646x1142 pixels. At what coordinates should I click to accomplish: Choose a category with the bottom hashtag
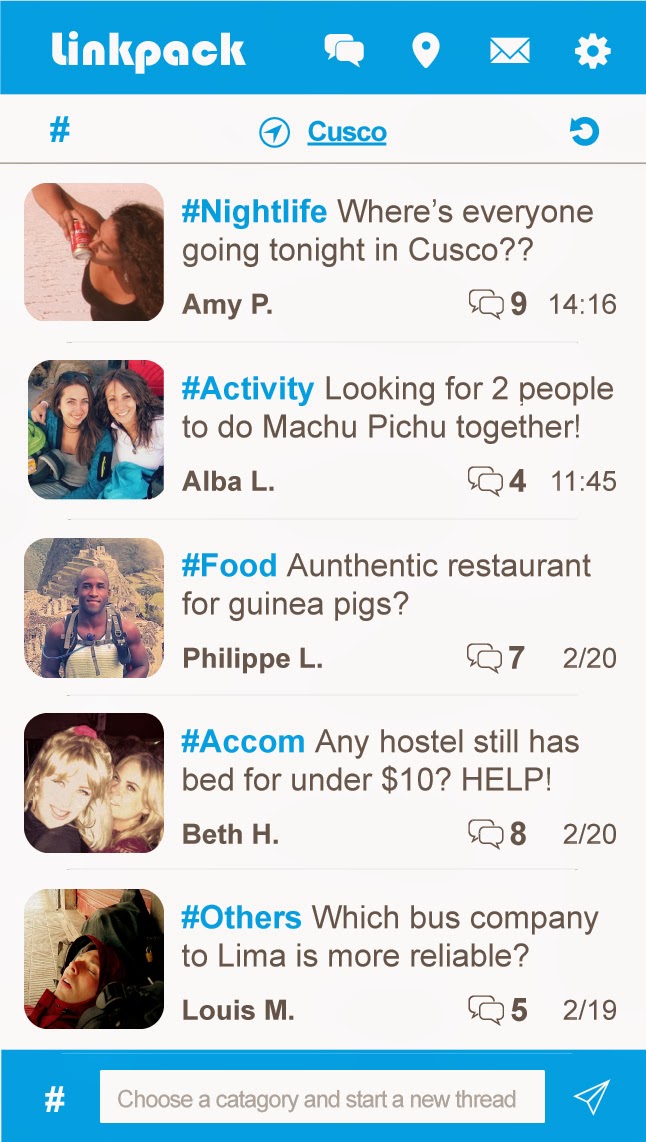55,1099
